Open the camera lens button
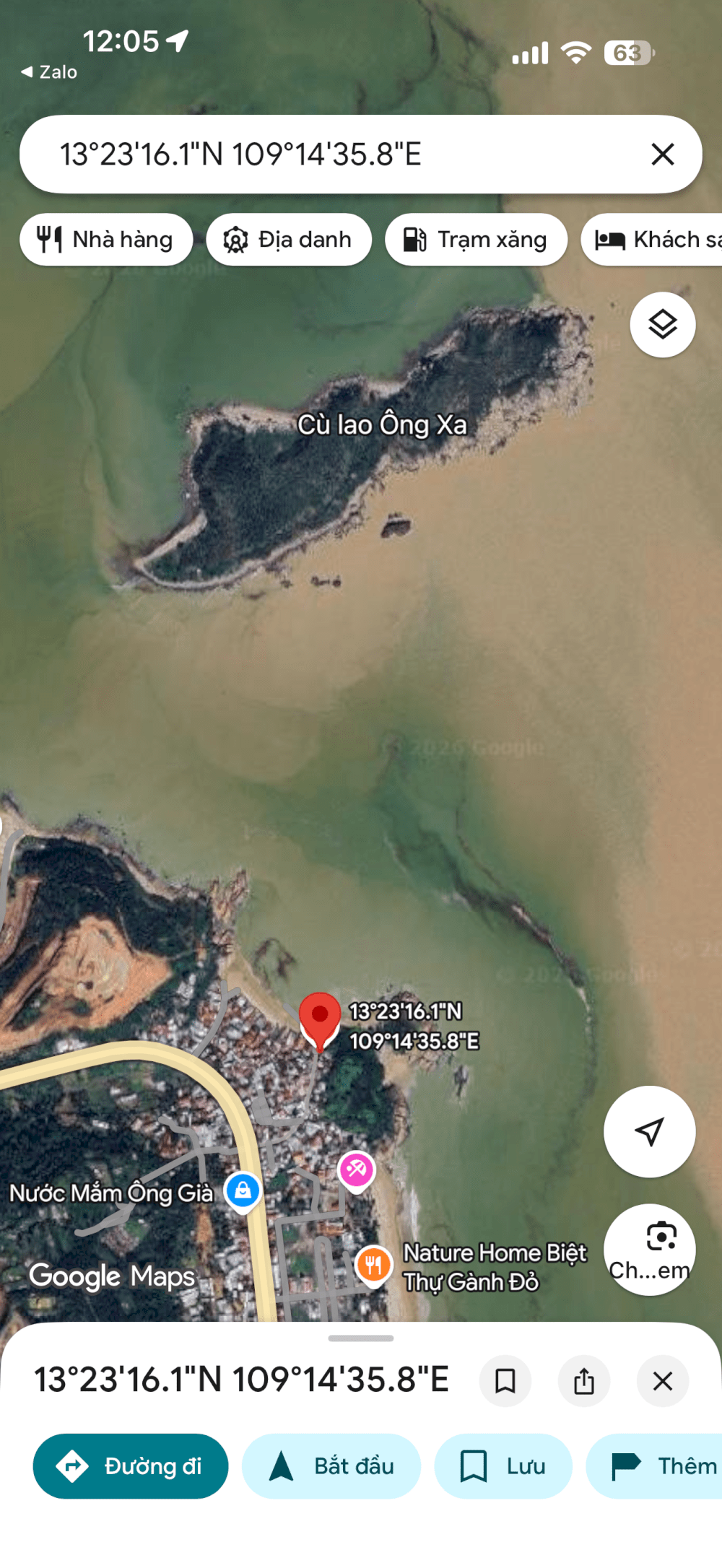The width and height of the screenshot is (722, 1568). pyautogui.click(x=649, y=1249)
